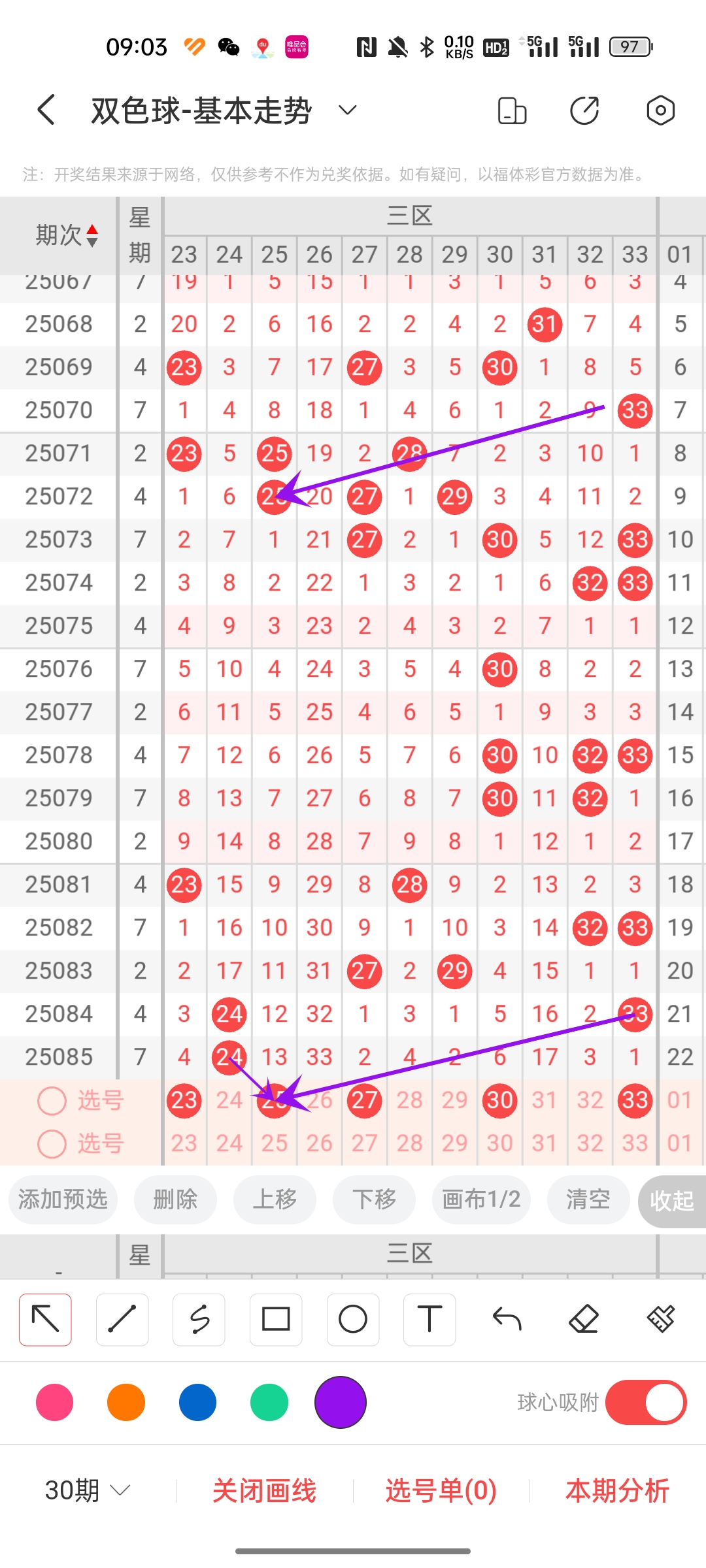This screenshot has height=1568, width=706.
Task: Tap 清空 to clear all drawings
Action: point(587,1200)
